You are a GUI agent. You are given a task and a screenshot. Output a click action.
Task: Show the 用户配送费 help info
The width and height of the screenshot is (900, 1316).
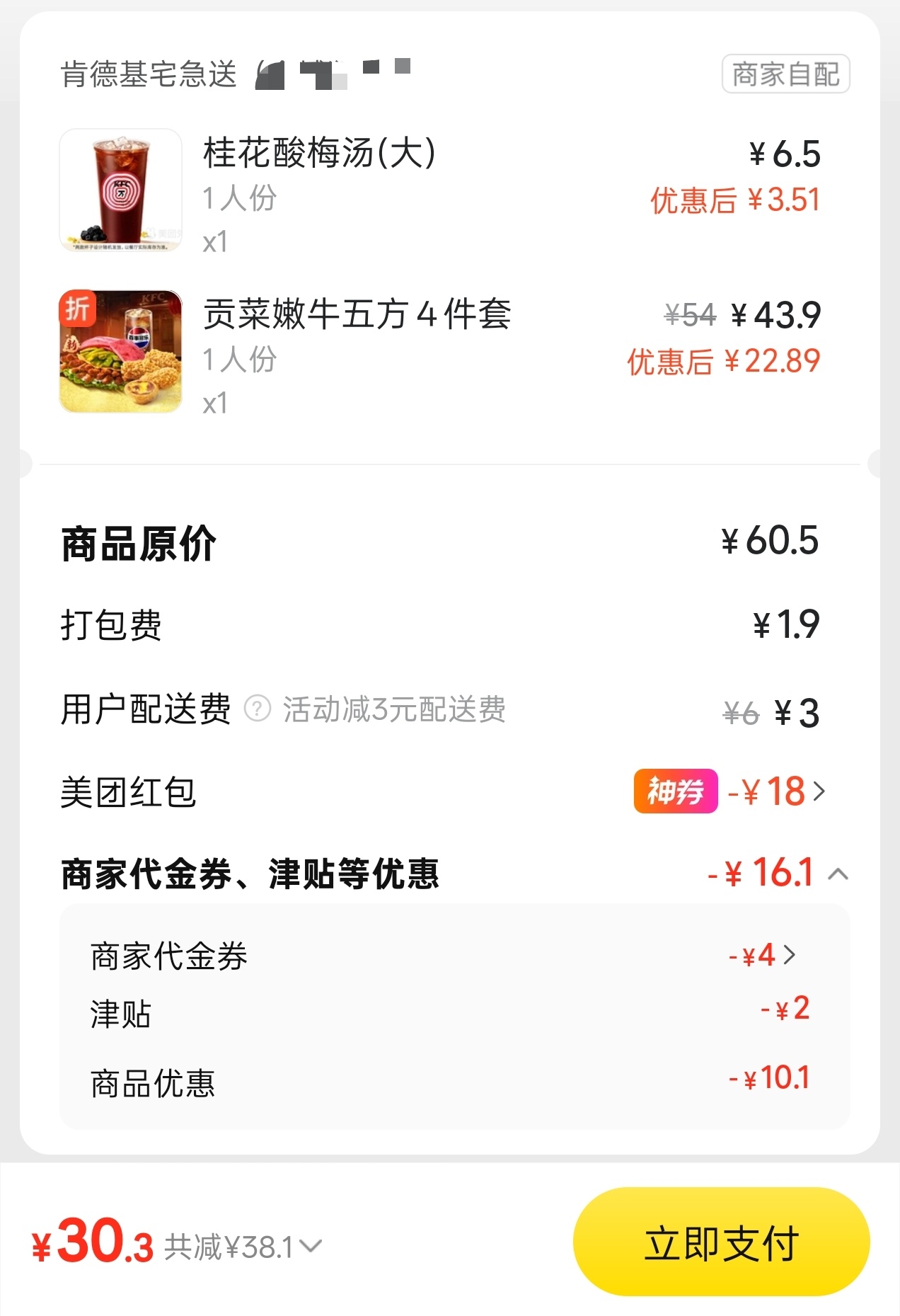point(257,709)
